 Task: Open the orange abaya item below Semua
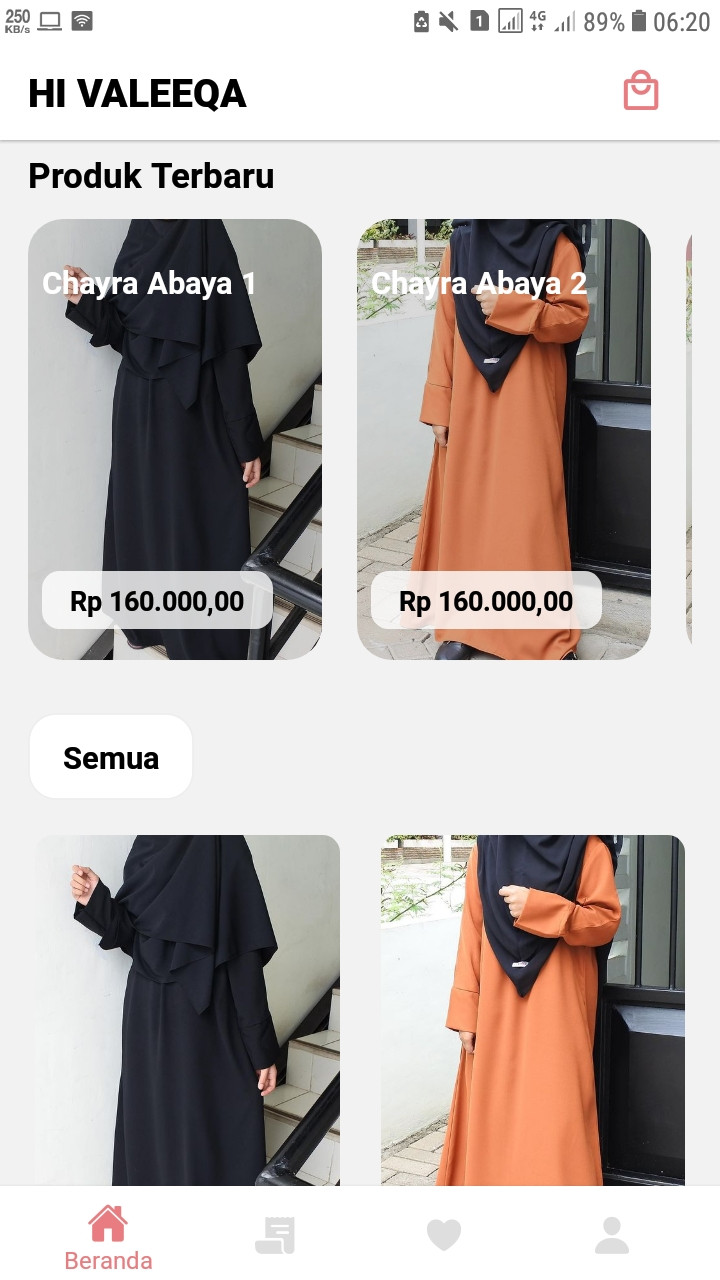(x=533, y=1010)
